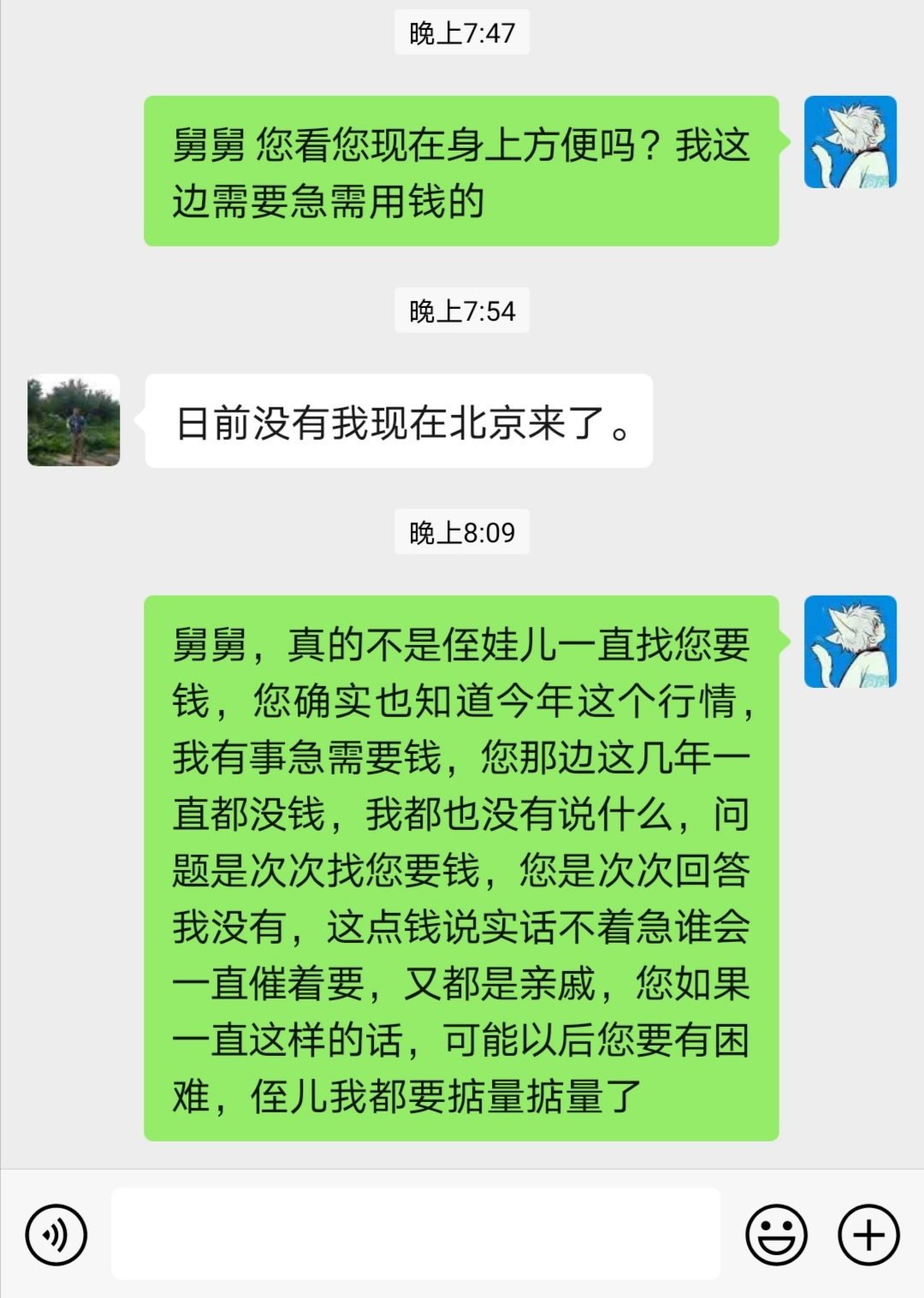Screen dimensions: 924x1298
Task: Focus the message text field
Action: 415,1233
